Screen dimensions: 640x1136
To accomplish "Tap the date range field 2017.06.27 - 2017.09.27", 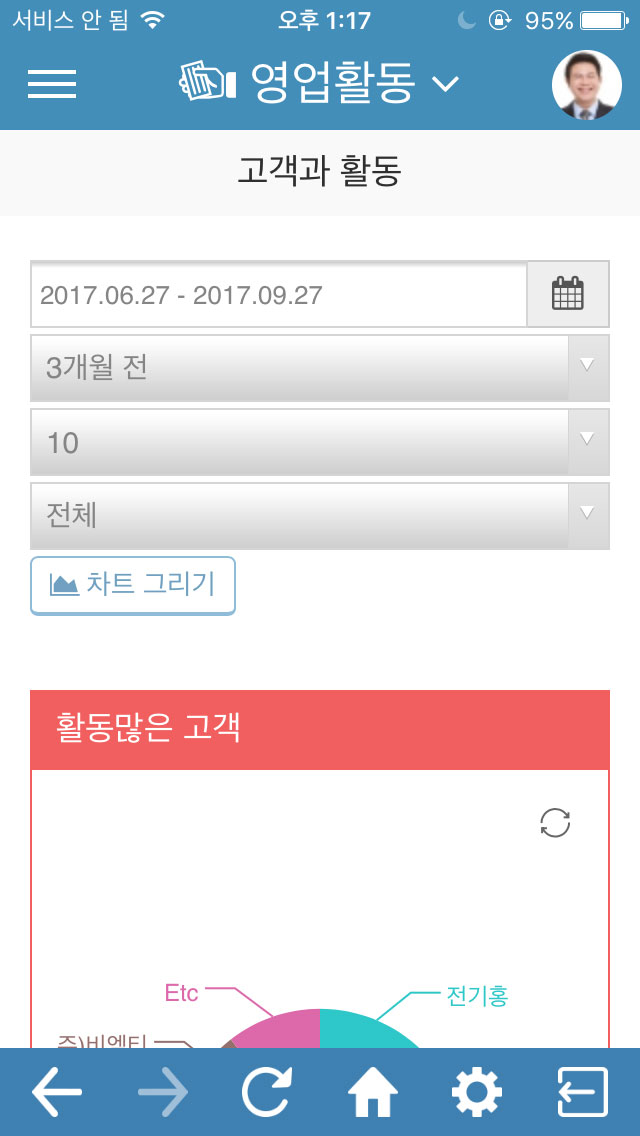I will (x=278, y=295).
